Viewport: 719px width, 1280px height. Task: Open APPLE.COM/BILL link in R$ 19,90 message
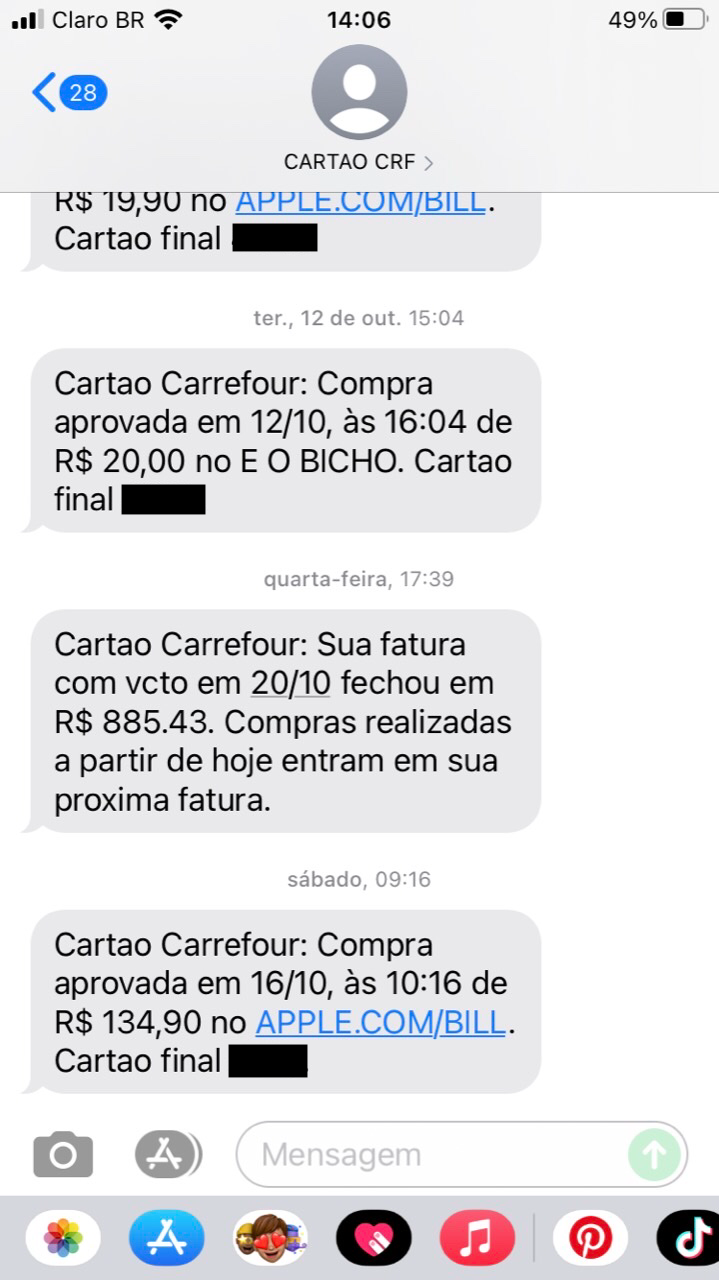click(x=360, y=201)
